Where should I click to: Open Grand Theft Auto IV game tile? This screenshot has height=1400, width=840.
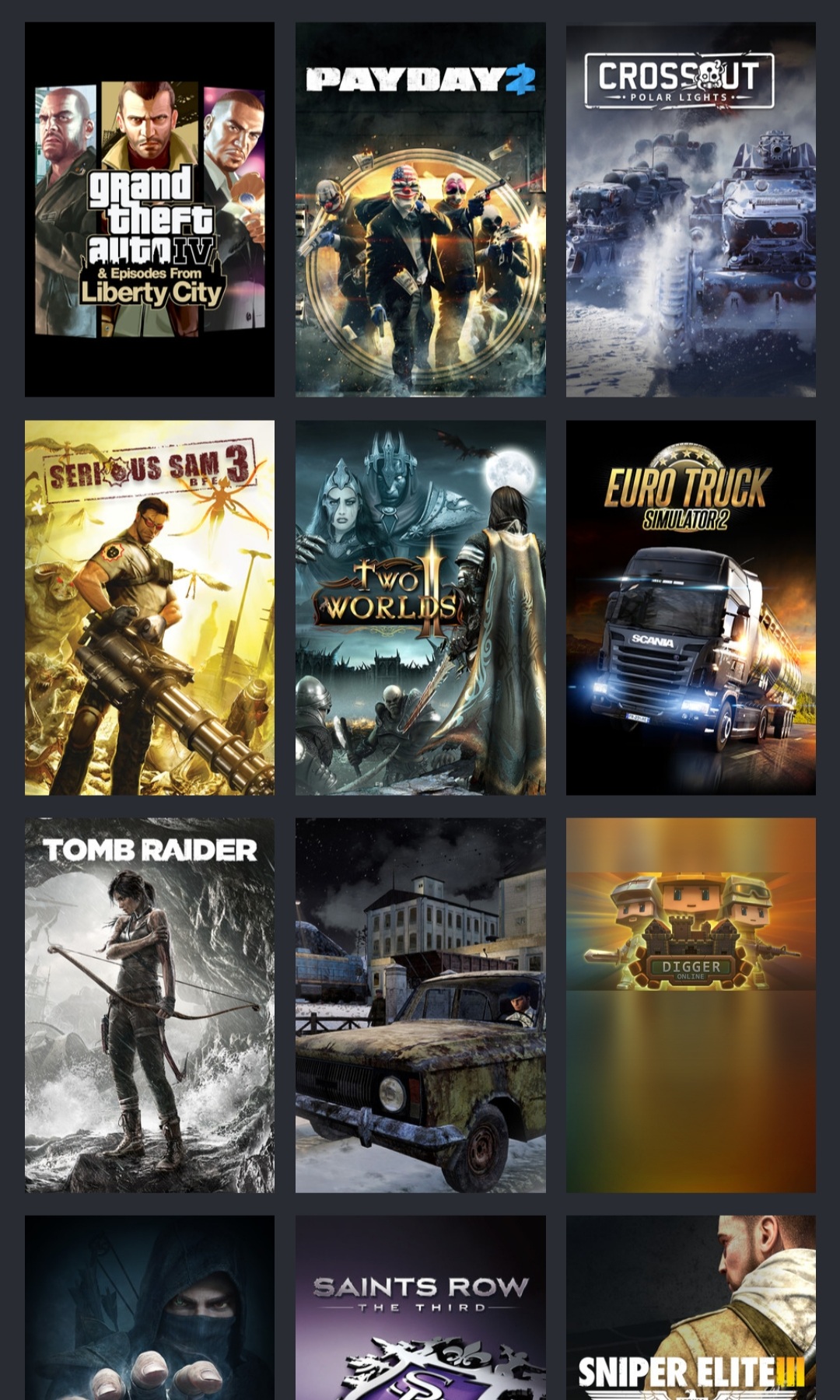coord(149,209)
